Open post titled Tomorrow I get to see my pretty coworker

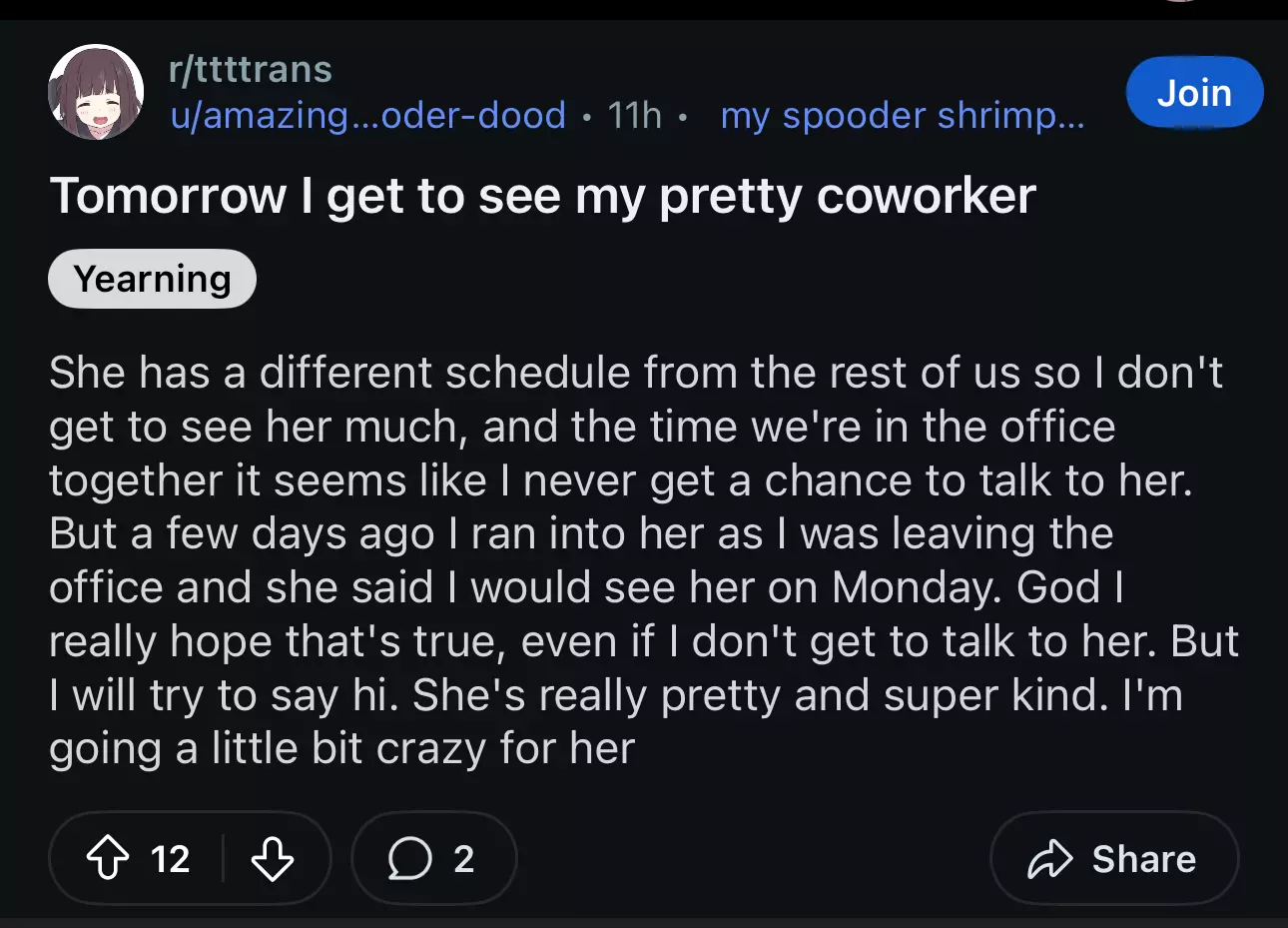[542, 195]
